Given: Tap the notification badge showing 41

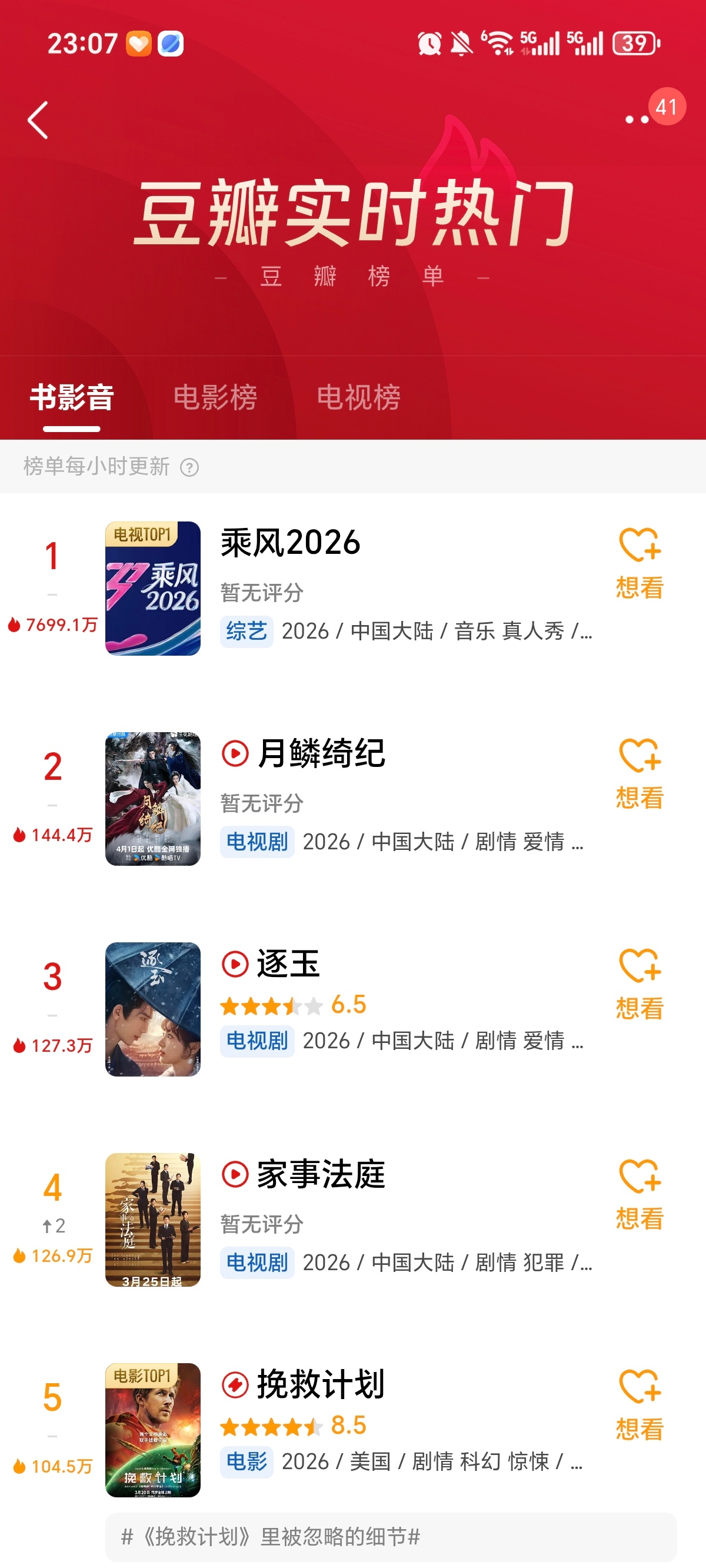Looking at the screenshot, I should (x=665, y=107).
